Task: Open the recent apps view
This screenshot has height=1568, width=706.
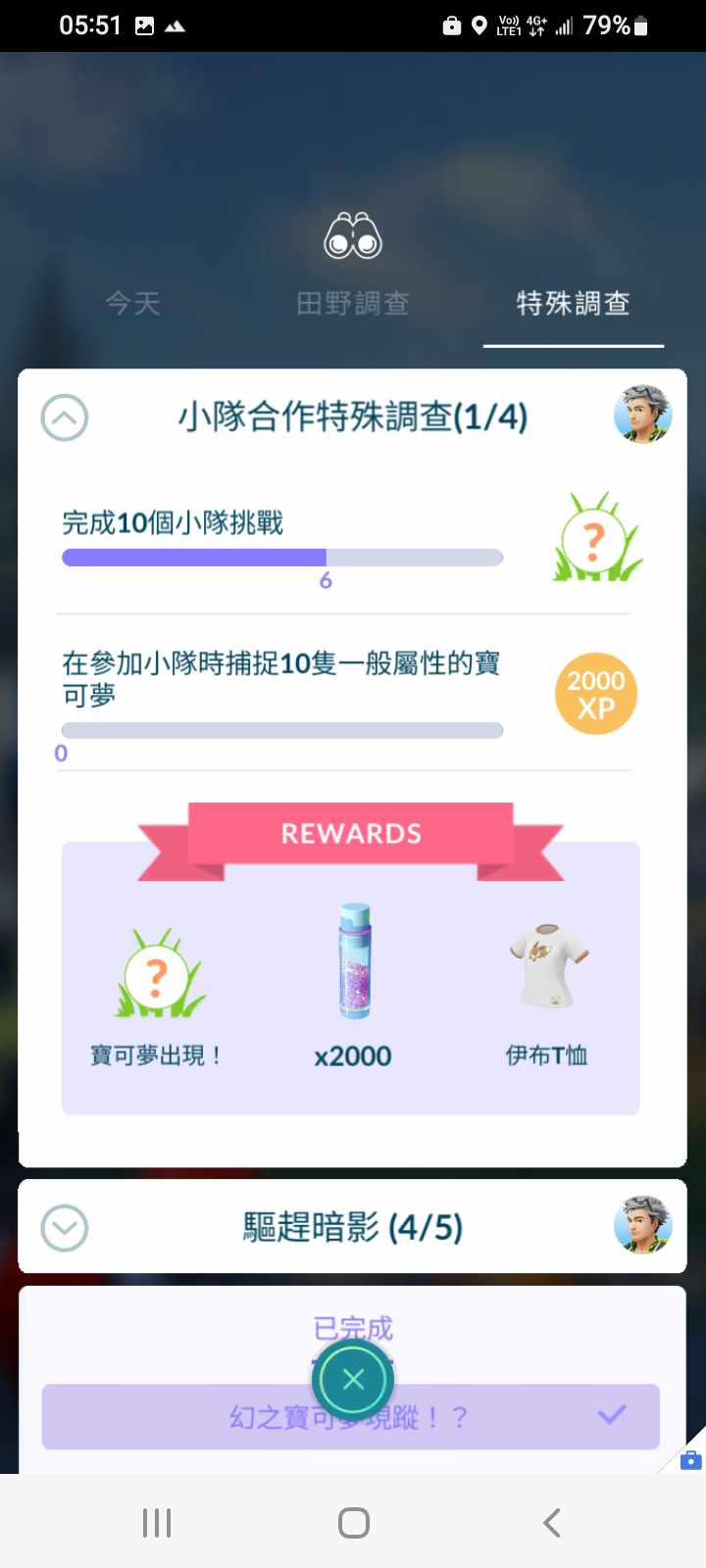Action: coord(157,1523)
